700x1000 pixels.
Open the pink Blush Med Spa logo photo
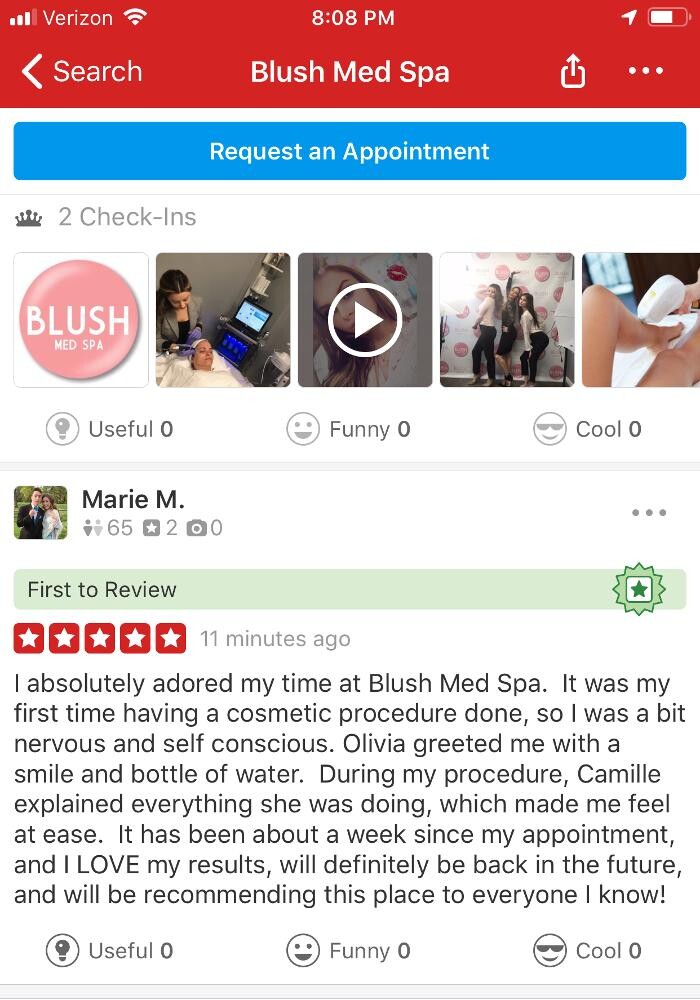pos(81,320)
